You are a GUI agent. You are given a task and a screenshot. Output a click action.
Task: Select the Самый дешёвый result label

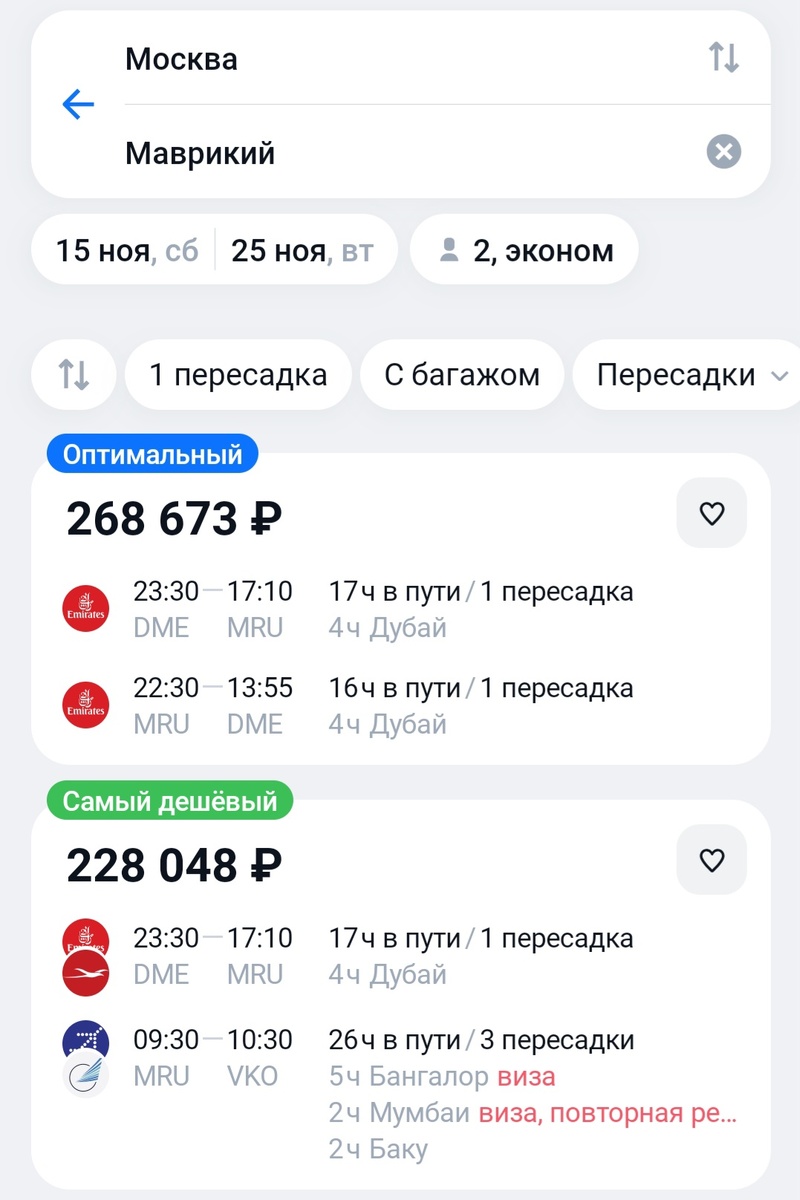coord(168,801)
